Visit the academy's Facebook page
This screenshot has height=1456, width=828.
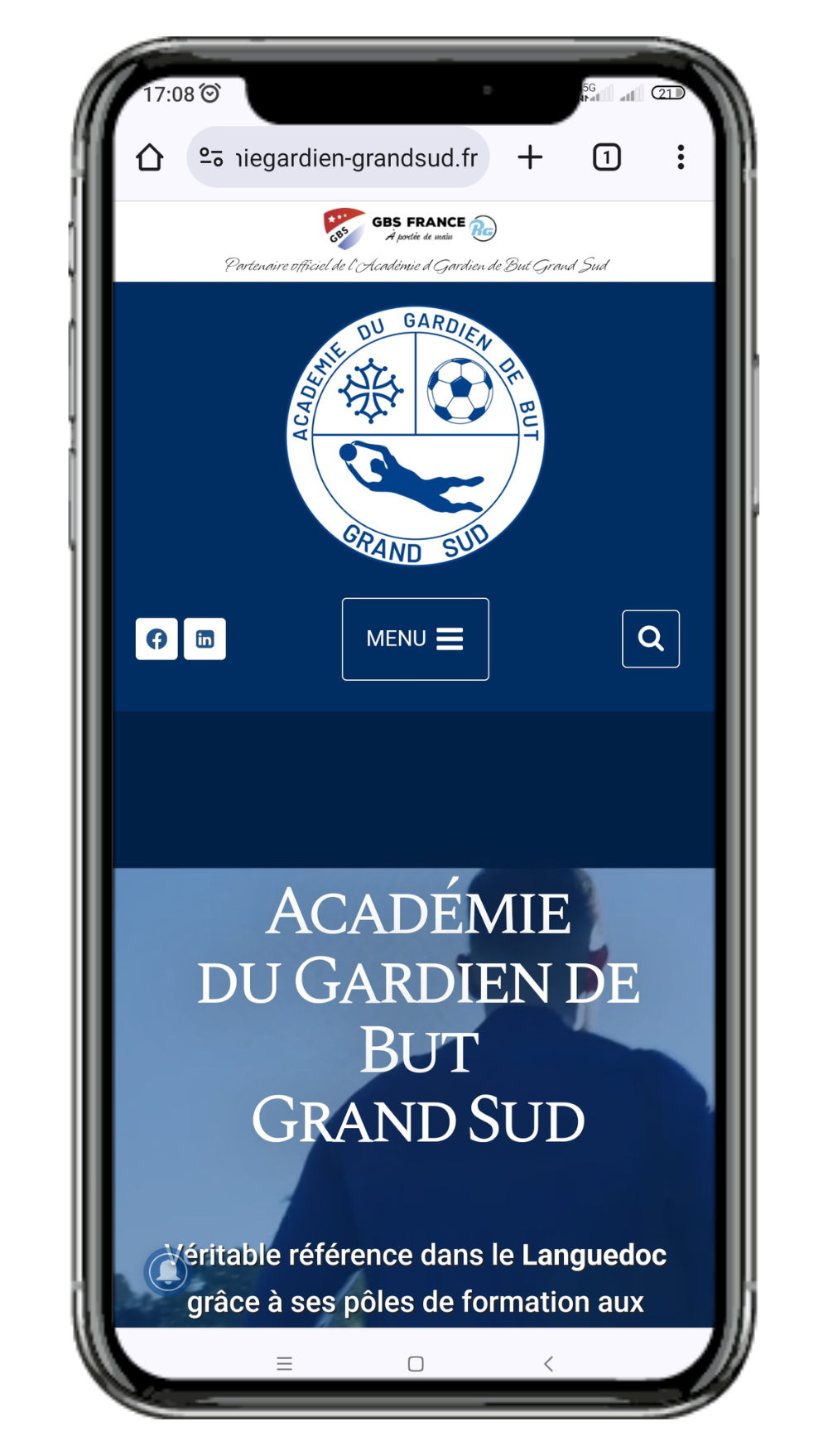tap(156, 639)
